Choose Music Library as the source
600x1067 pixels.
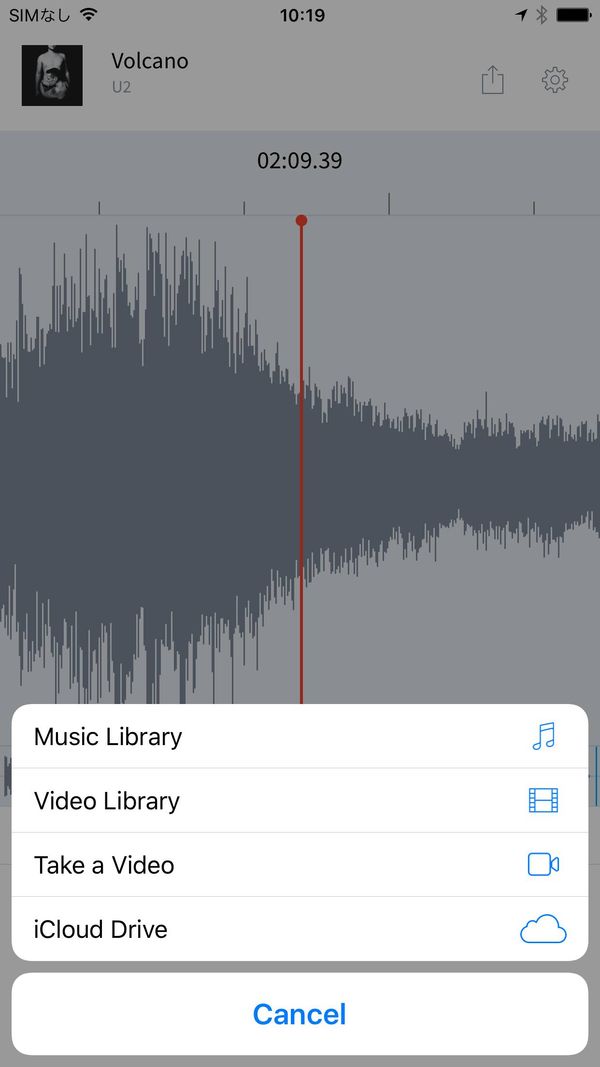pyautogui.click(x=299, y=736)
